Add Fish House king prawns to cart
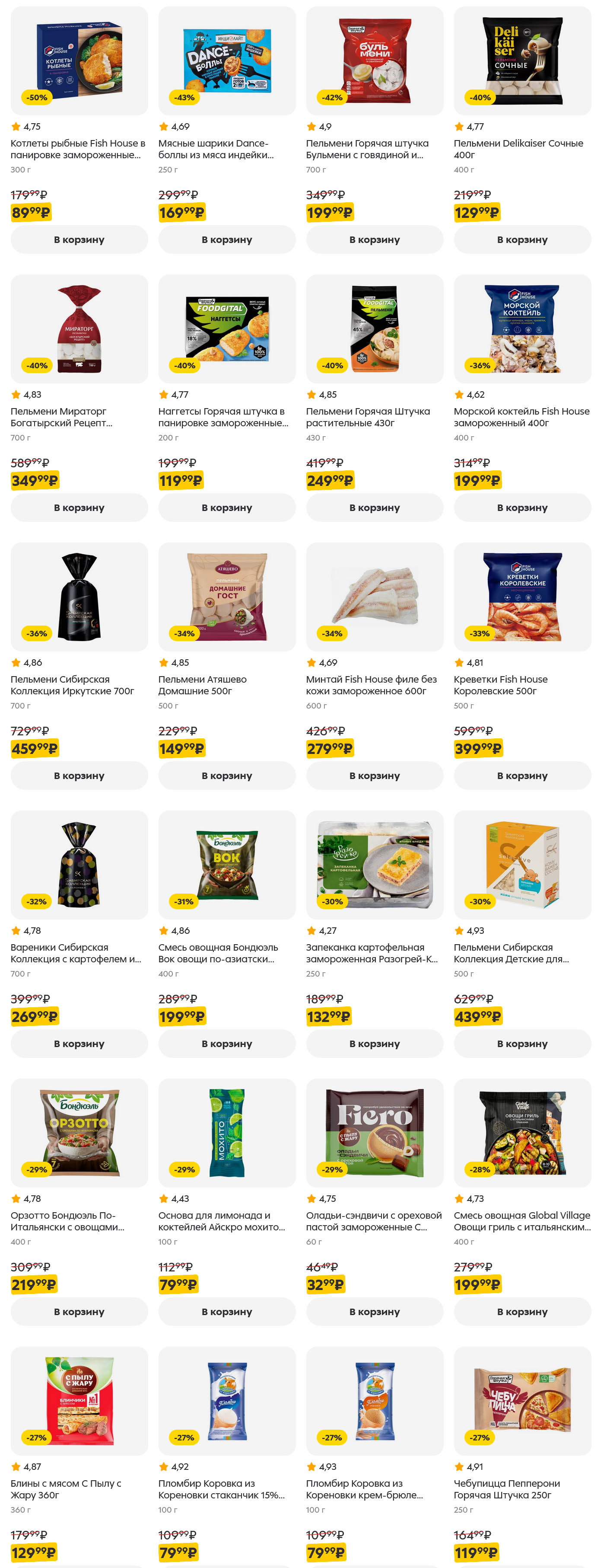This screenshot has width=607, height=1568. coord(522,776)
